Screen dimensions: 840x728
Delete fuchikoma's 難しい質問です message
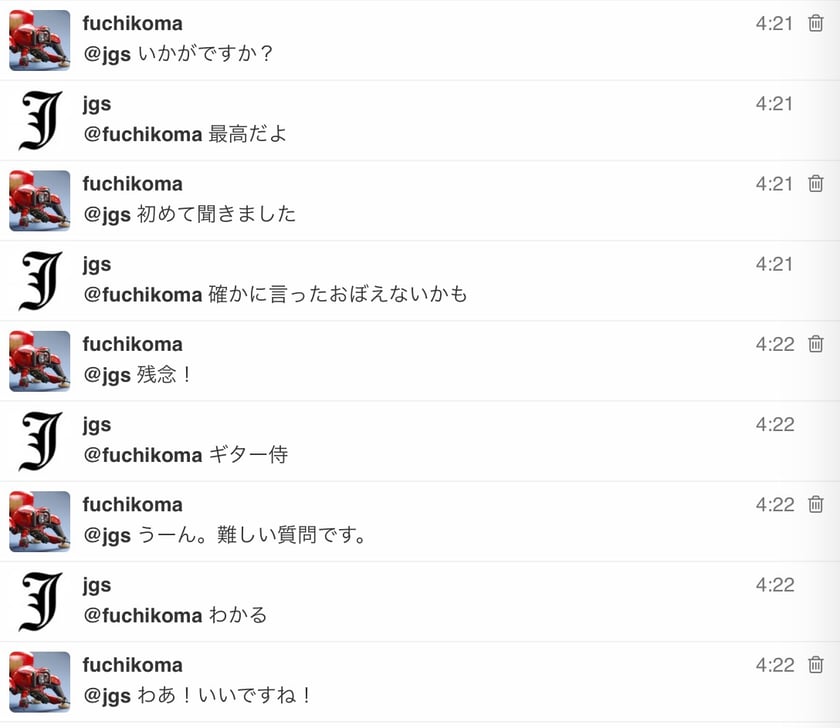(x=815, y=504)
